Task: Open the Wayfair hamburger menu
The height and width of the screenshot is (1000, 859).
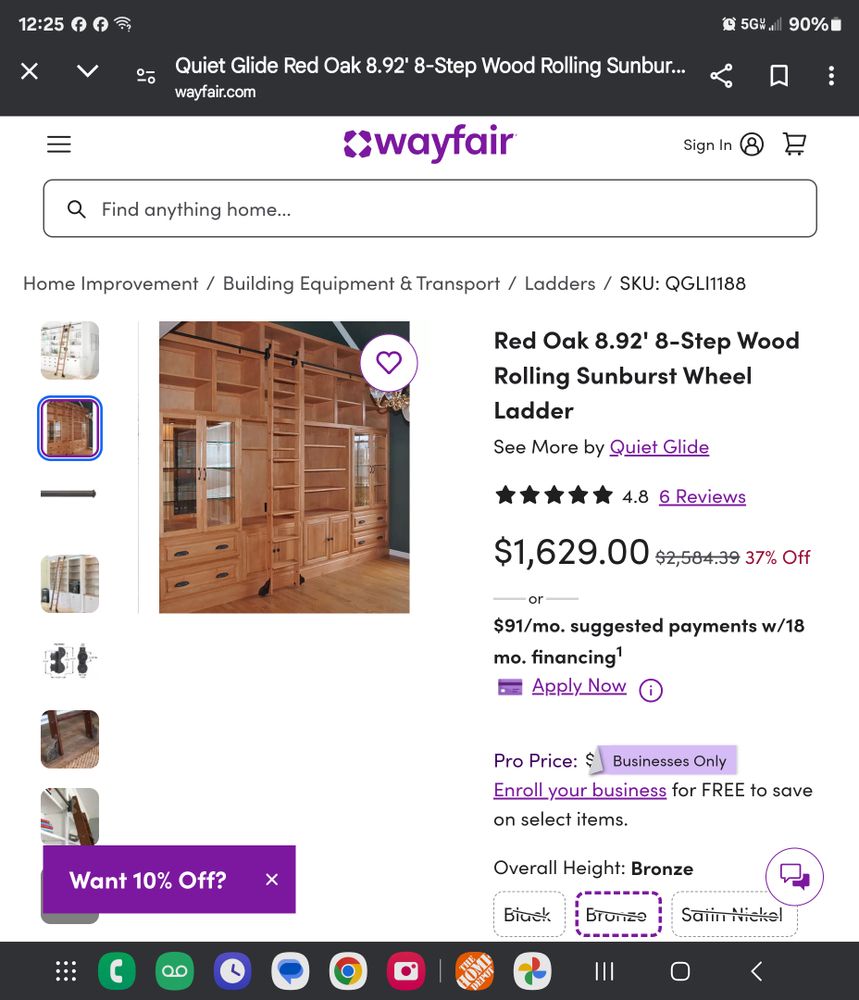Action: [x=59, y=145]
